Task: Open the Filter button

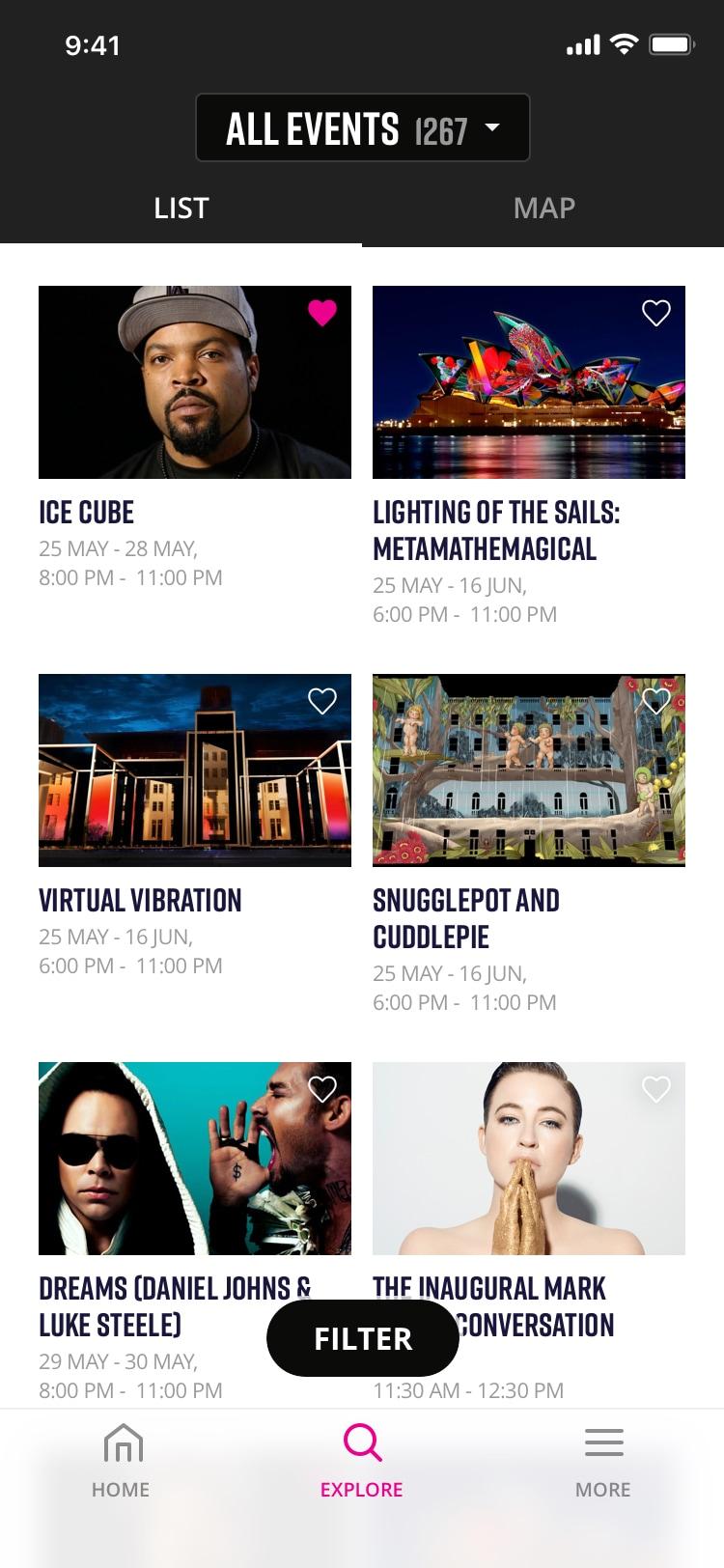Action: point(362,1338)
